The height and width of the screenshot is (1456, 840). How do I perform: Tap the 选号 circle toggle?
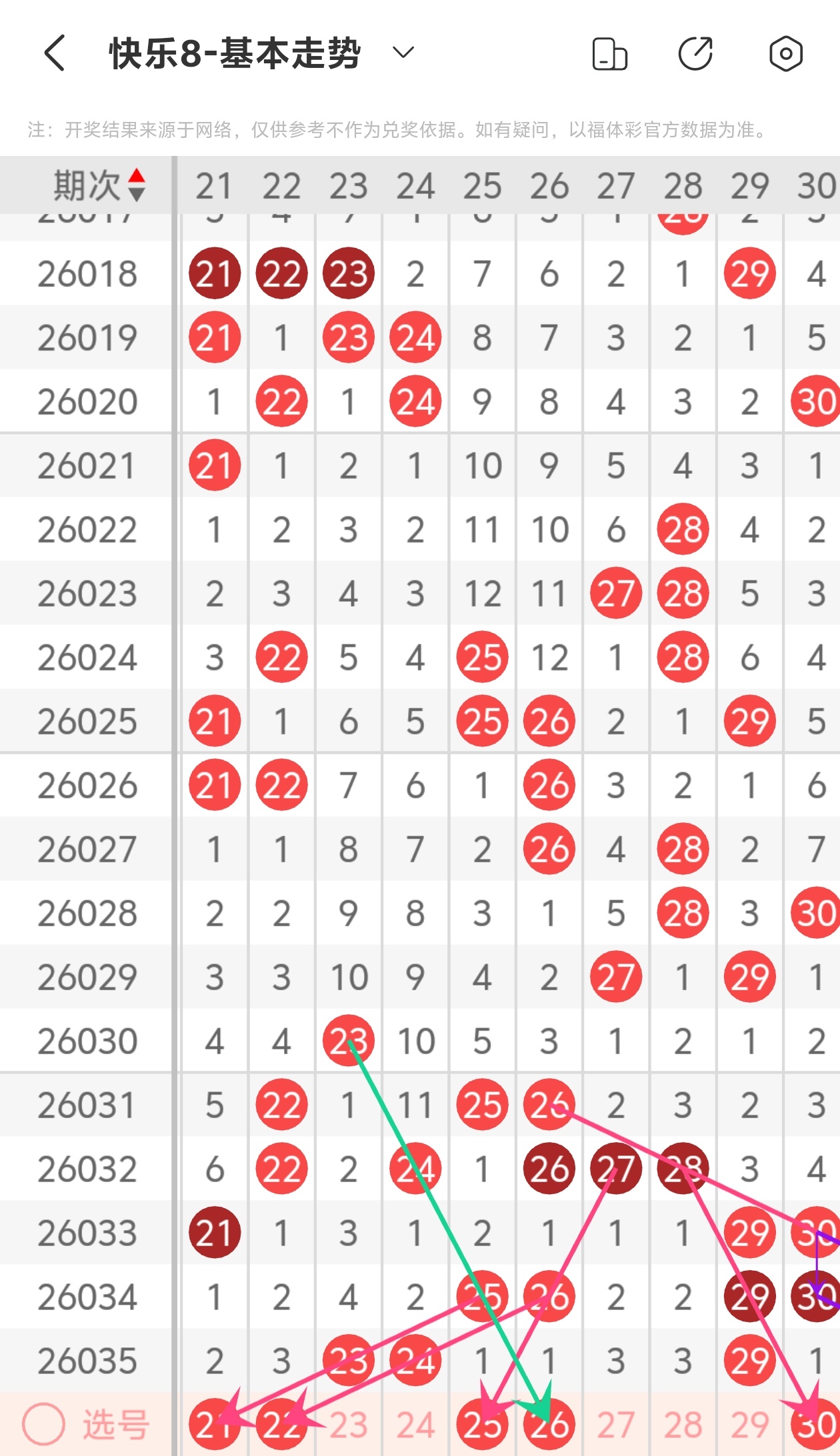point(44,1424)
